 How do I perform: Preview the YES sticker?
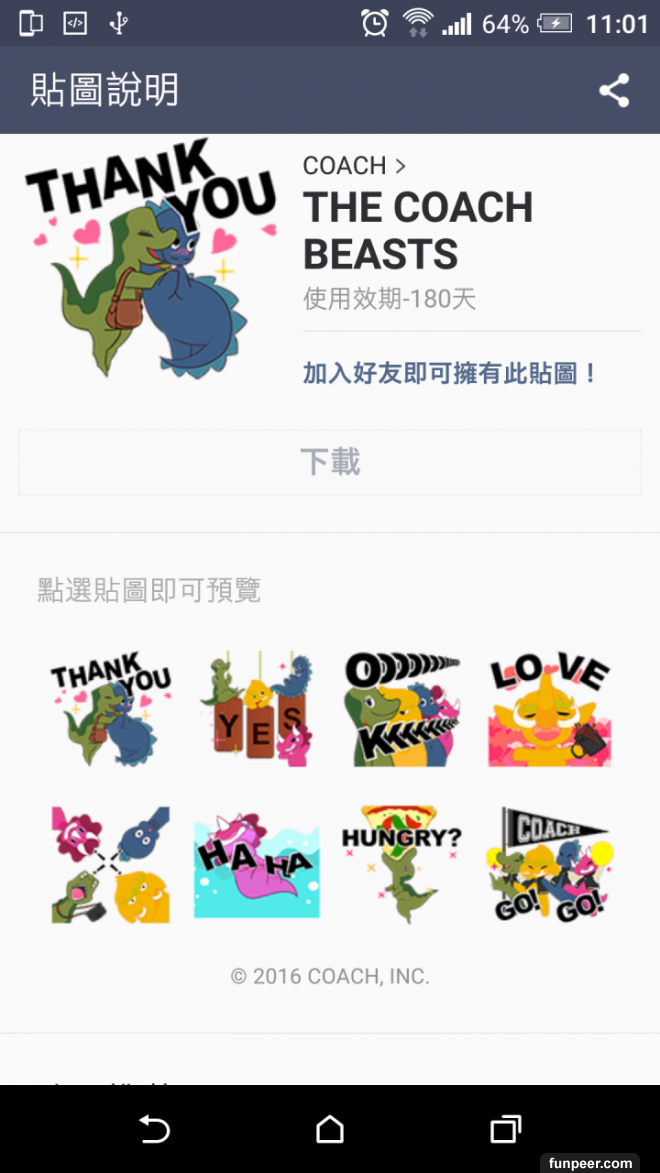(256, 710)
